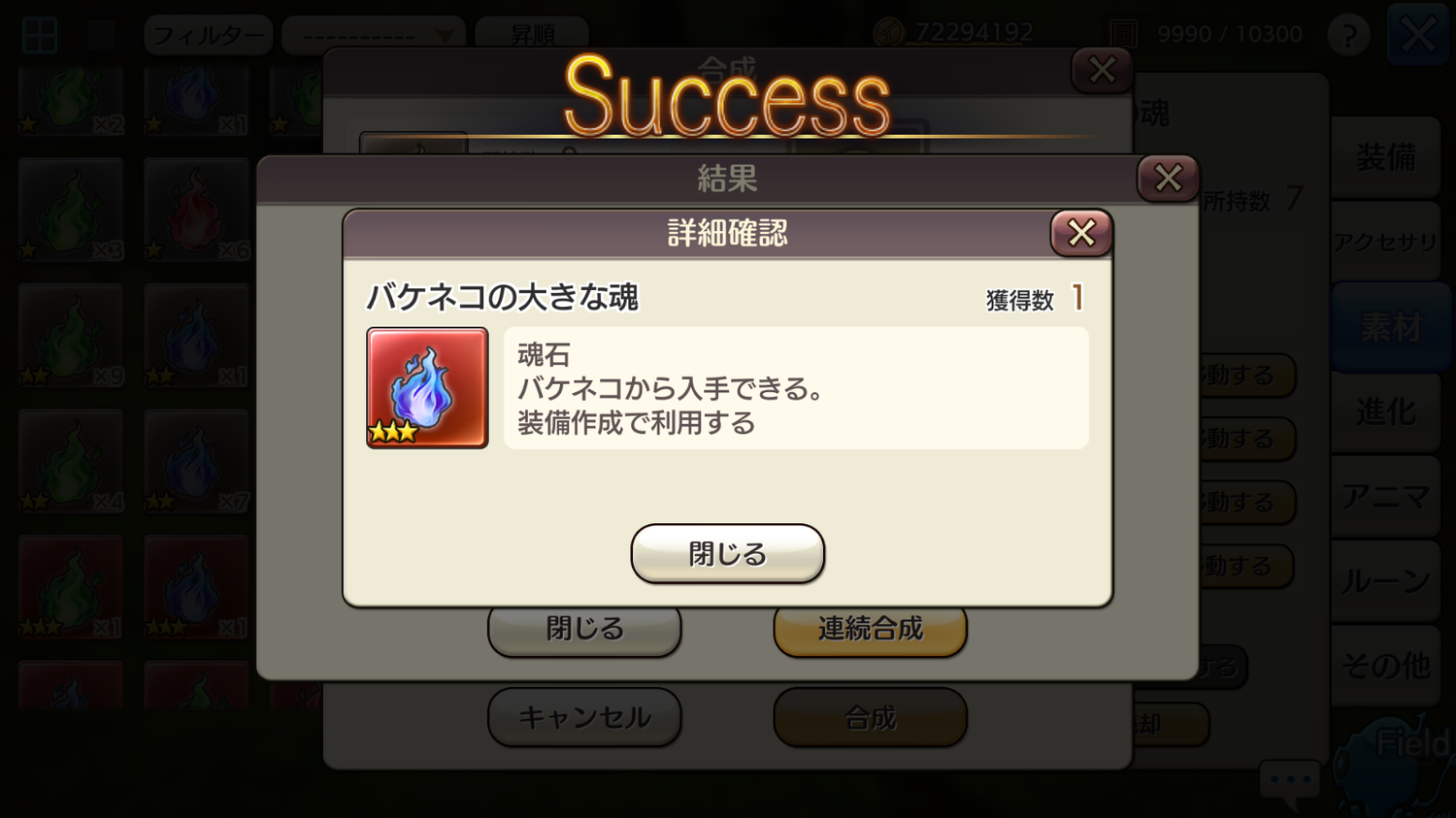This screenshot has width=1456, height=818.
Task: Close the 詳細確認 dialog with X
Action: pos(1080,233)
